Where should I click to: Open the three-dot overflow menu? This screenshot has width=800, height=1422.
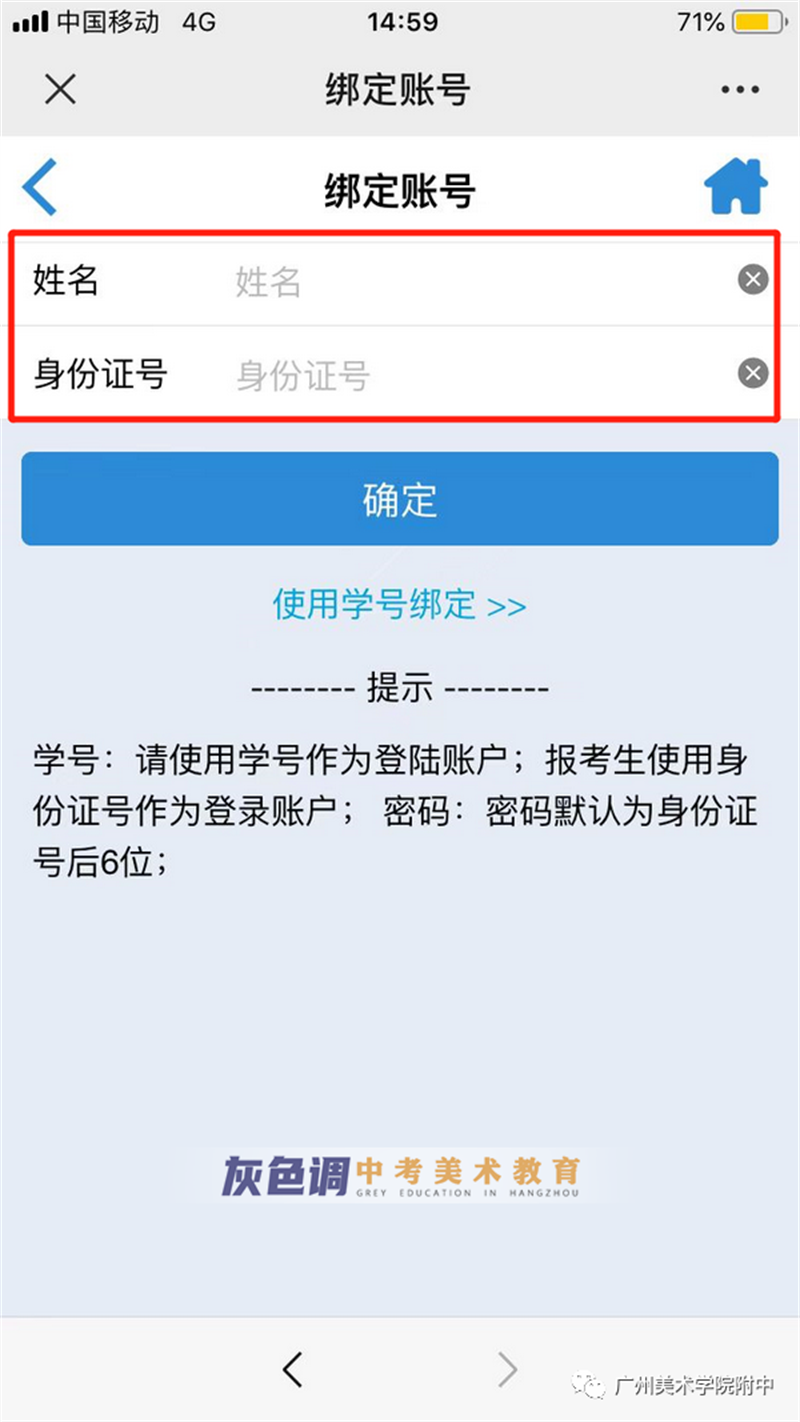click(x=739, y=90)
